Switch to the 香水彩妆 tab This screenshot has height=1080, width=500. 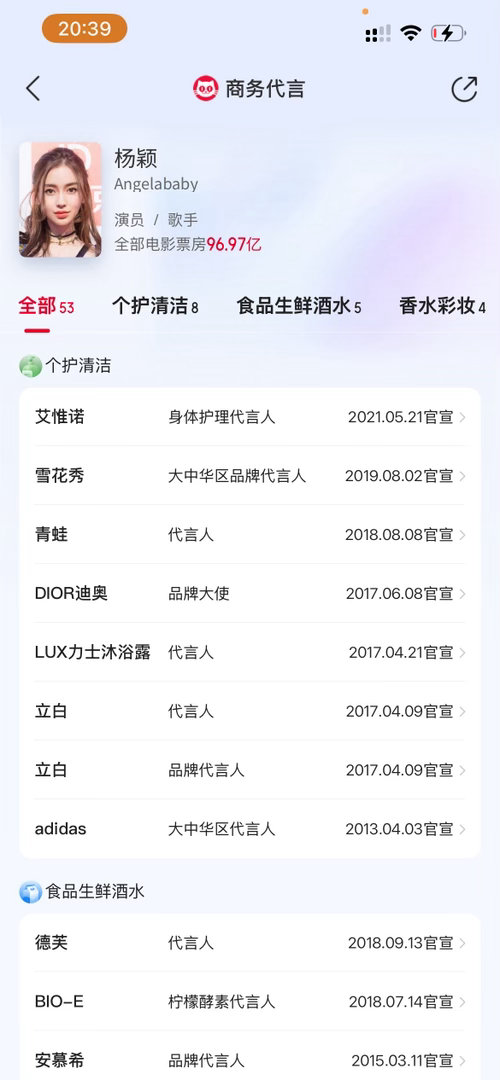443,307
